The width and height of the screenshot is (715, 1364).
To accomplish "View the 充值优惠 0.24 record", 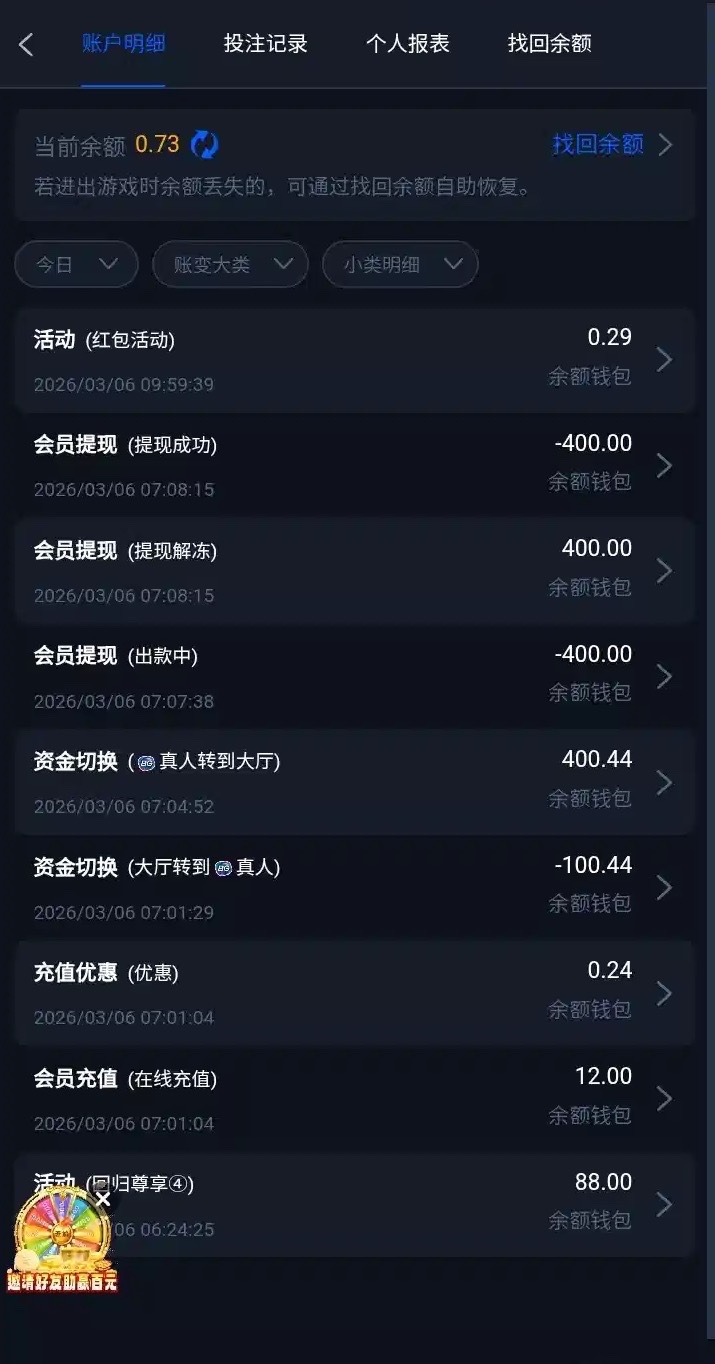I will [x=354, y=993].
